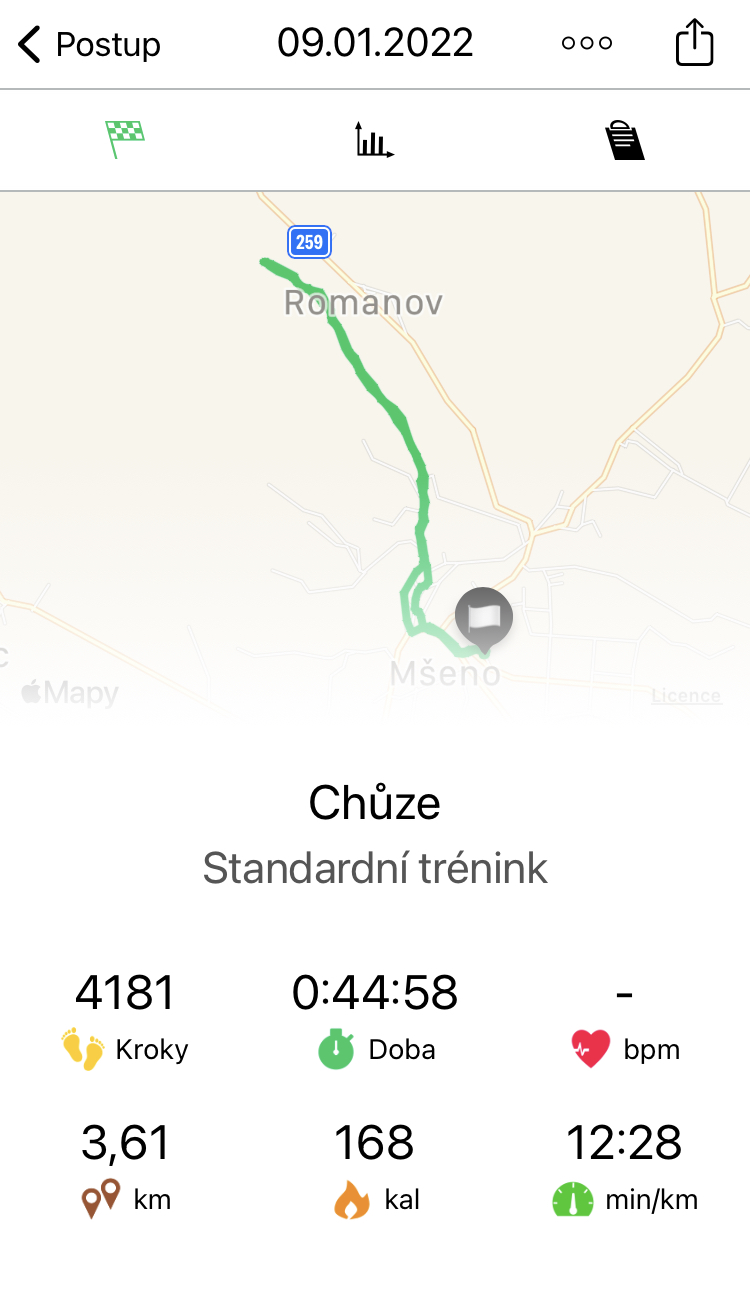Image resolution: width=750 pixels, height=1294 pixels.
Task: Share this workout
Action: [694, 43]
